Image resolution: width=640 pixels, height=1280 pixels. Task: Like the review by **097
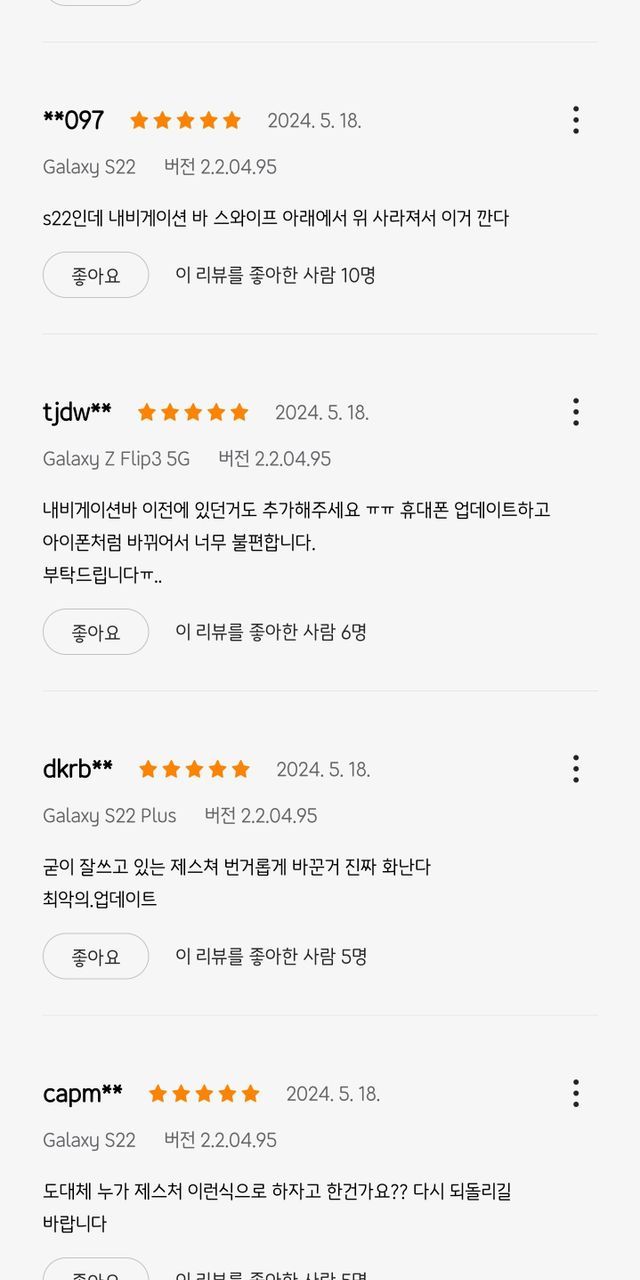pyautogui.click(x=96, y=275)
